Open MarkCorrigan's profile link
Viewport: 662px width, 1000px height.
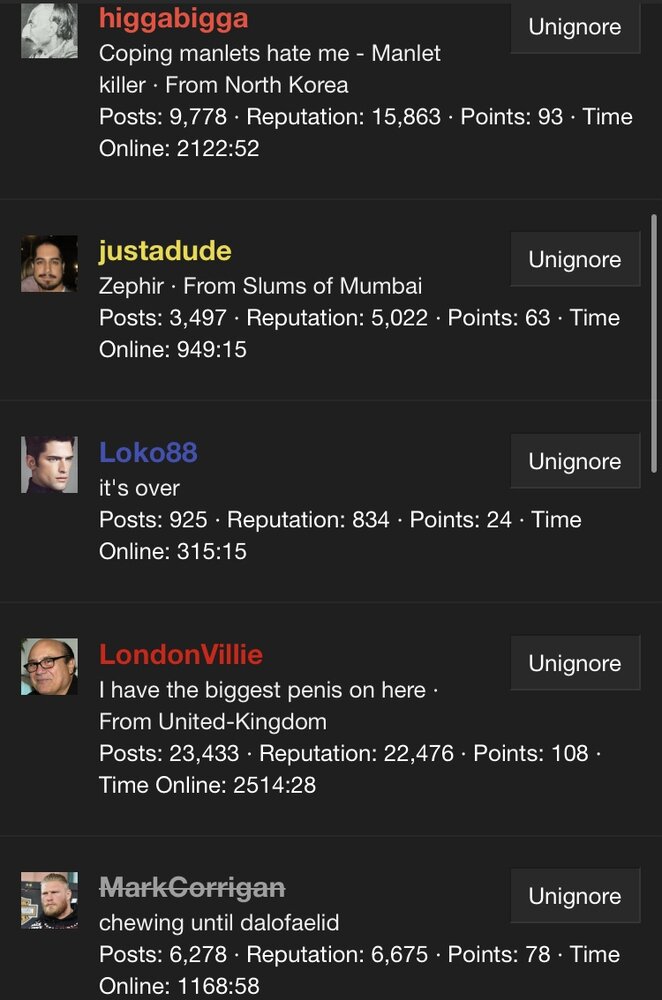(x=192, y=887)
